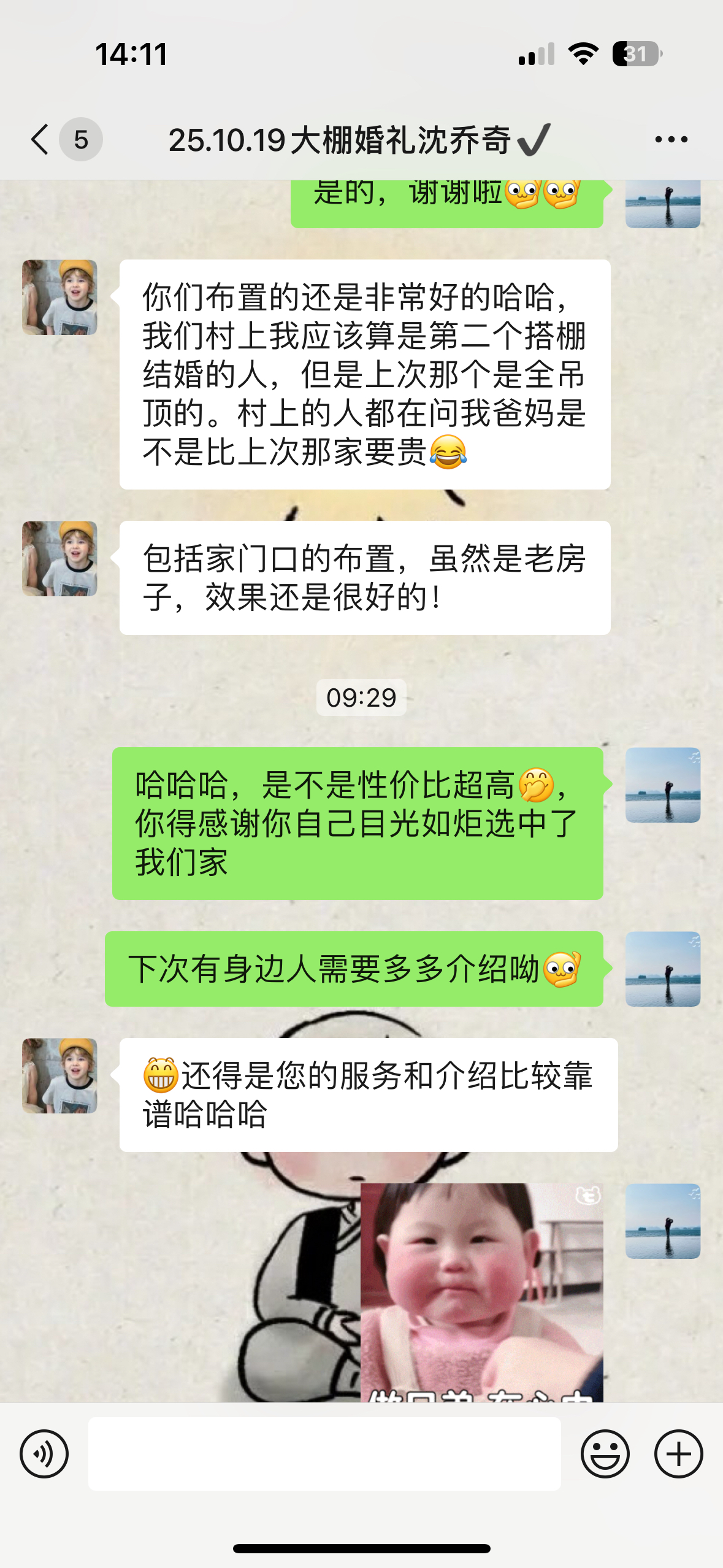The image size is (723, 1568).
Task: Go back to the chat list
Action: point(40,139)
